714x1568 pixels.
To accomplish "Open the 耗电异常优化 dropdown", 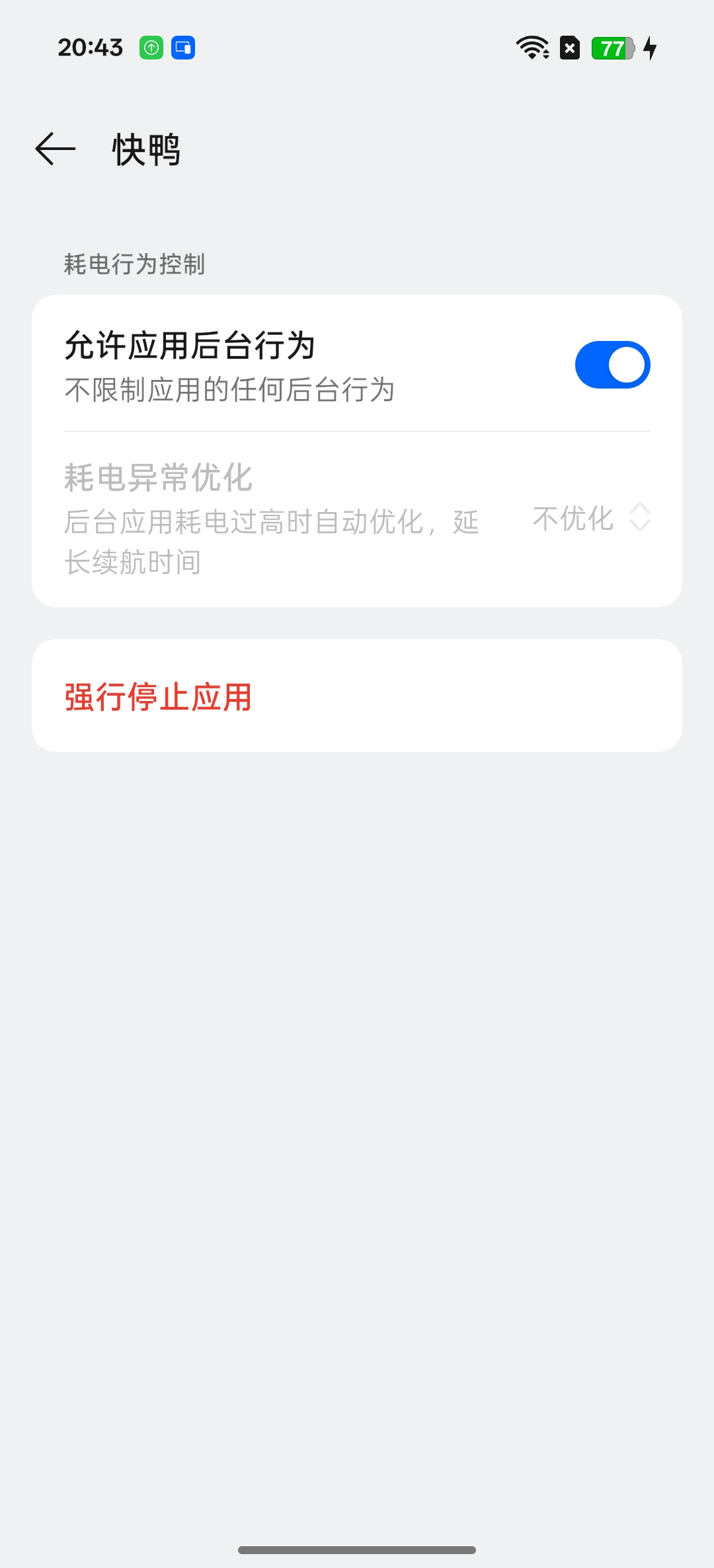I will coord(591,518).
